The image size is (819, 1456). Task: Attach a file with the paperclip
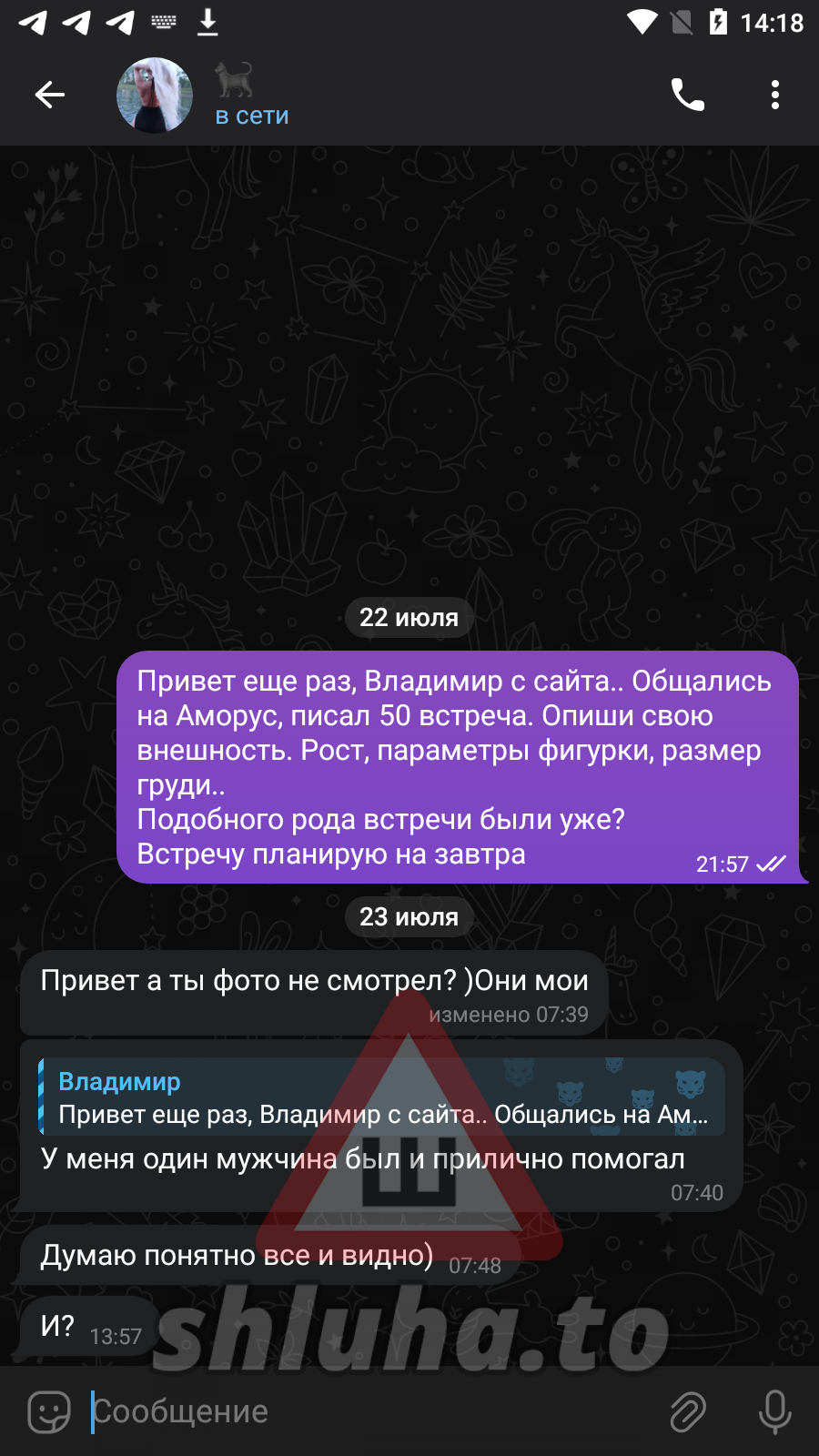point(688,1411)
